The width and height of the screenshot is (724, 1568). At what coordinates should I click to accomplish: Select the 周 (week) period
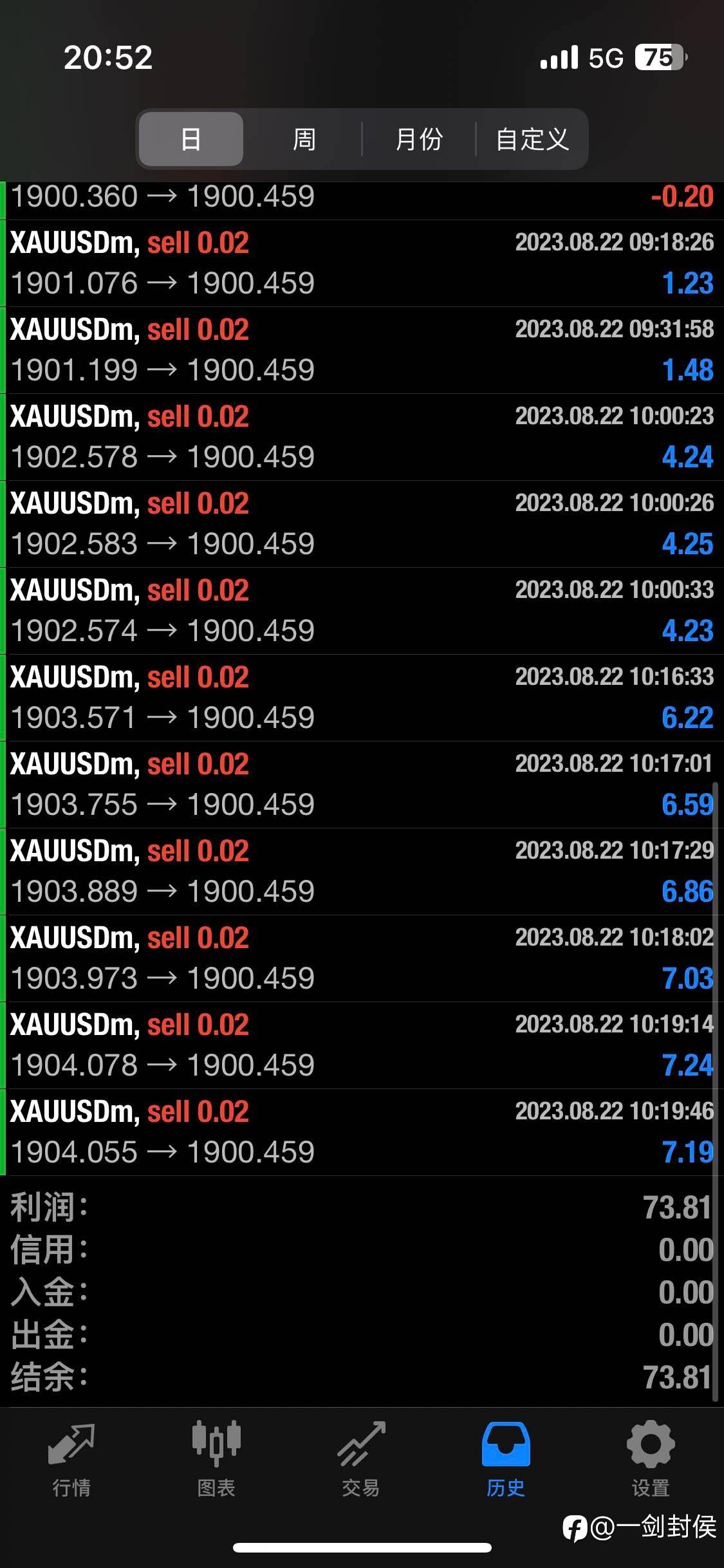(x=304, y=139)
